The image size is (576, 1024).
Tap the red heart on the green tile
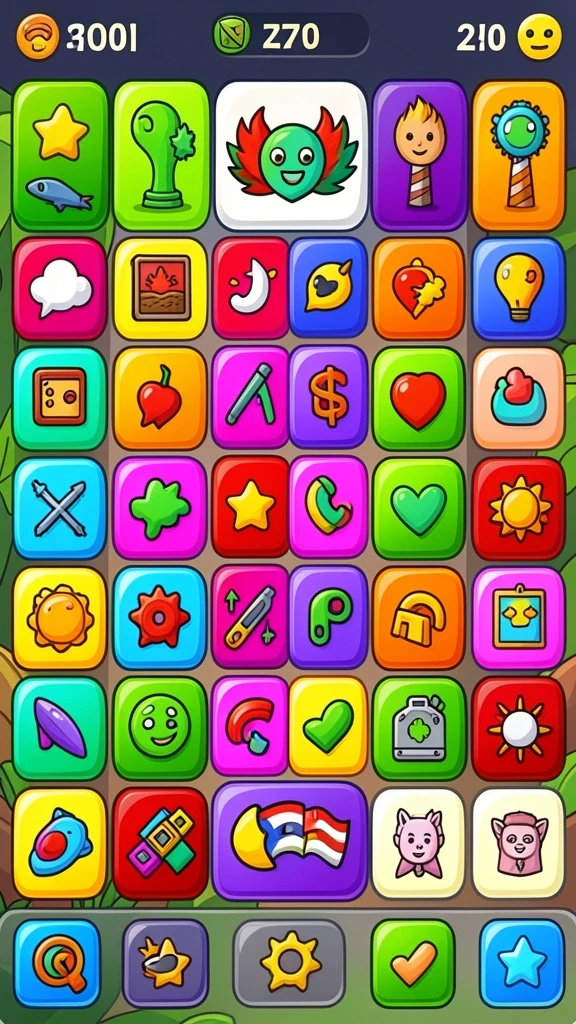pos(419,398)
